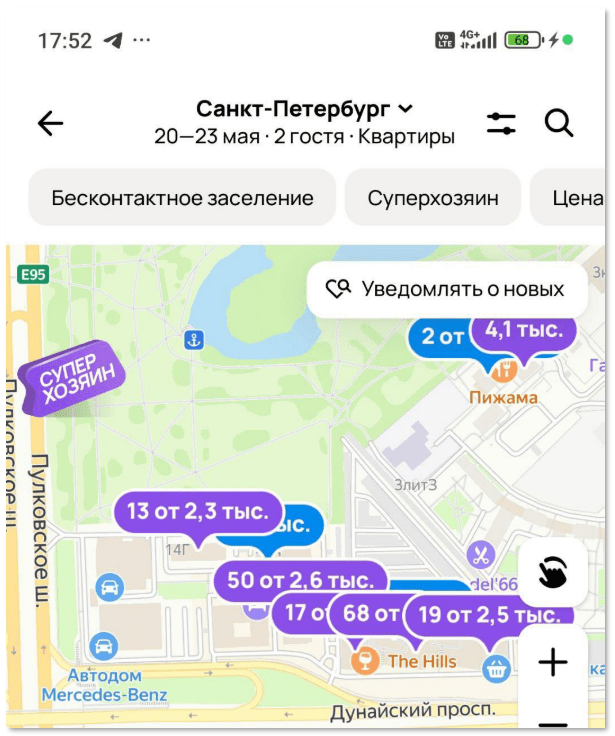615x736 pixels.
Task: Open the filter settings icon
Action: (x=501, y=123)
